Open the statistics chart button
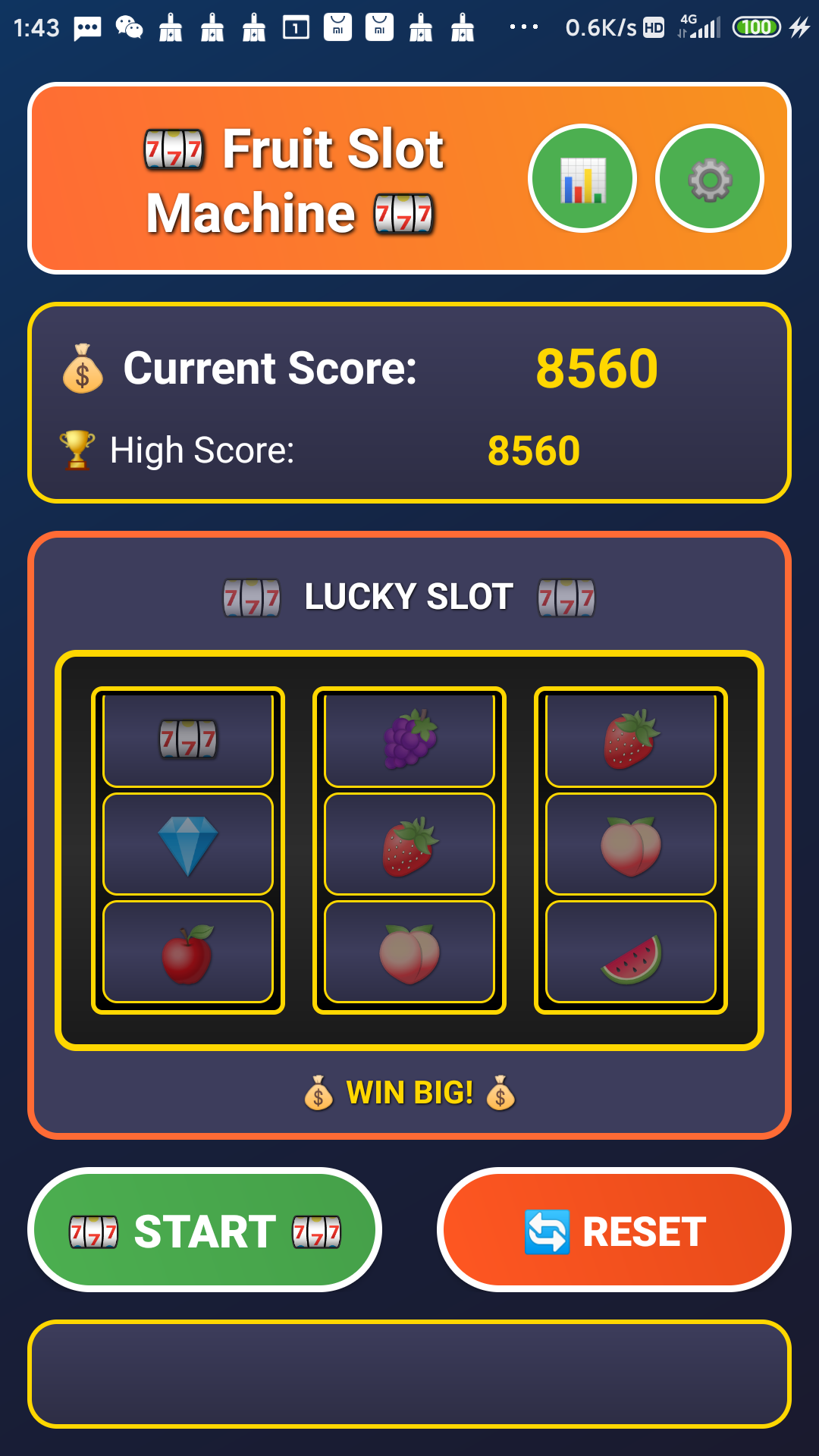The width and height of the screenshot is (819, 1456). pyautogui.click(x=582, y=179)
